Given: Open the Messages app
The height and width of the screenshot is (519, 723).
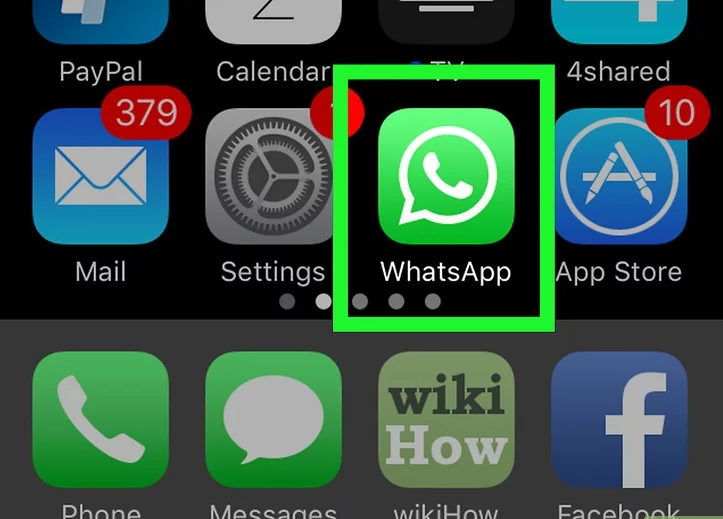Looking at the screenshot, I should [272, 420].
